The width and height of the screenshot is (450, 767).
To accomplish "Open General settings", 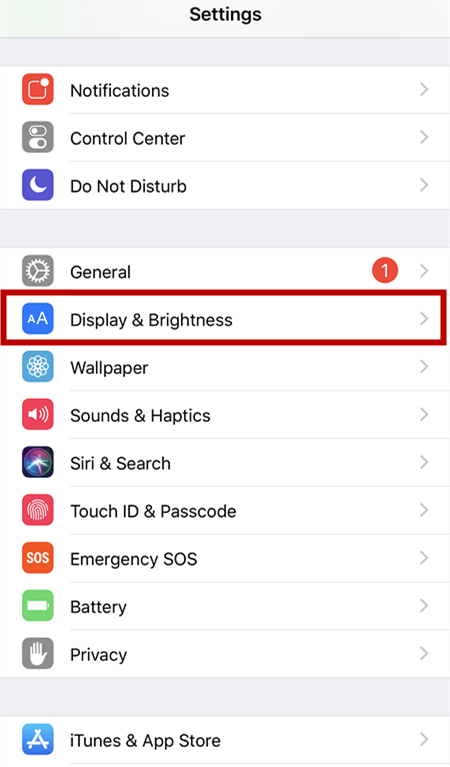I will point(225,271).
